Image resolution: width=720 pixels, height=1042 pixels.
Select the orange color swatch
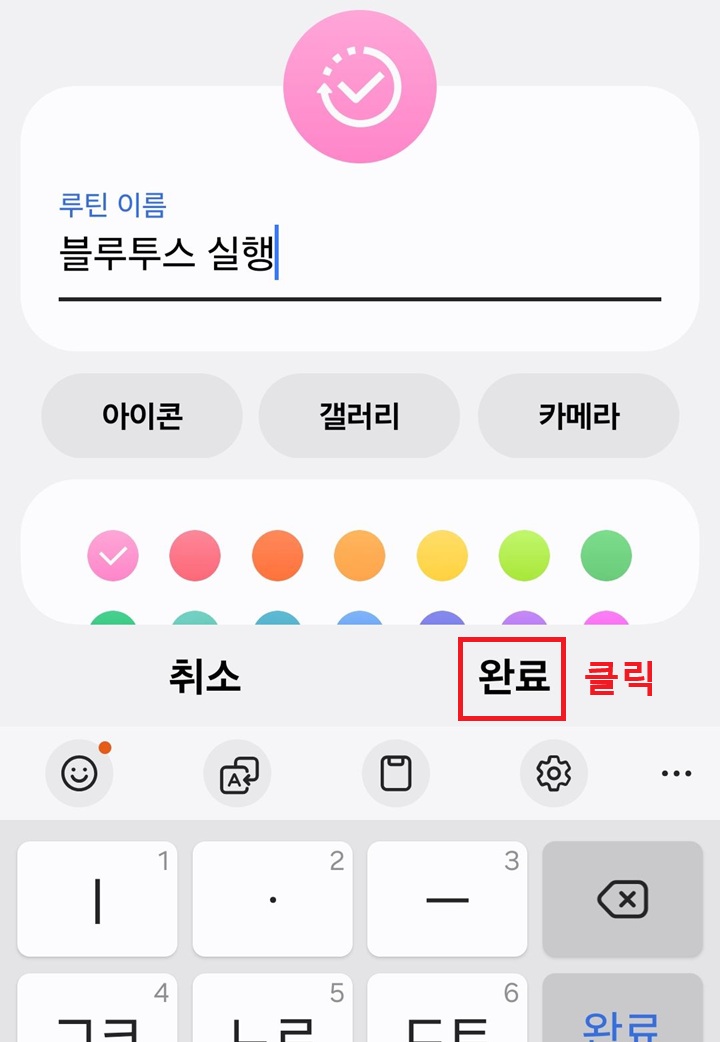click(277, 556)
